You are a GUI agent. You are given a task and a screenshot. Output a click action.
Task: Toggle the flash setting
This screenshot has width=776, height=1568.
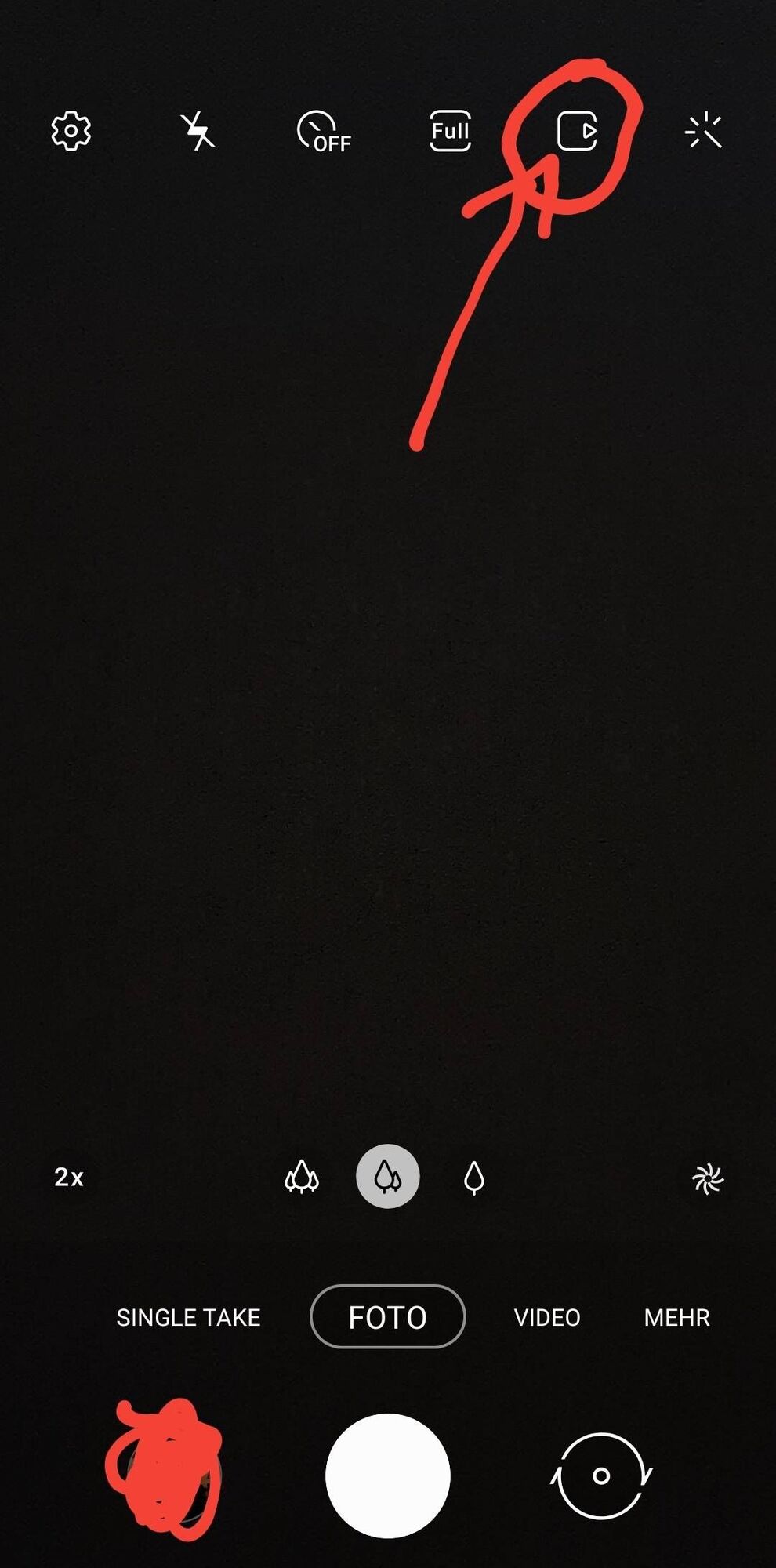(x=197, y=131)
